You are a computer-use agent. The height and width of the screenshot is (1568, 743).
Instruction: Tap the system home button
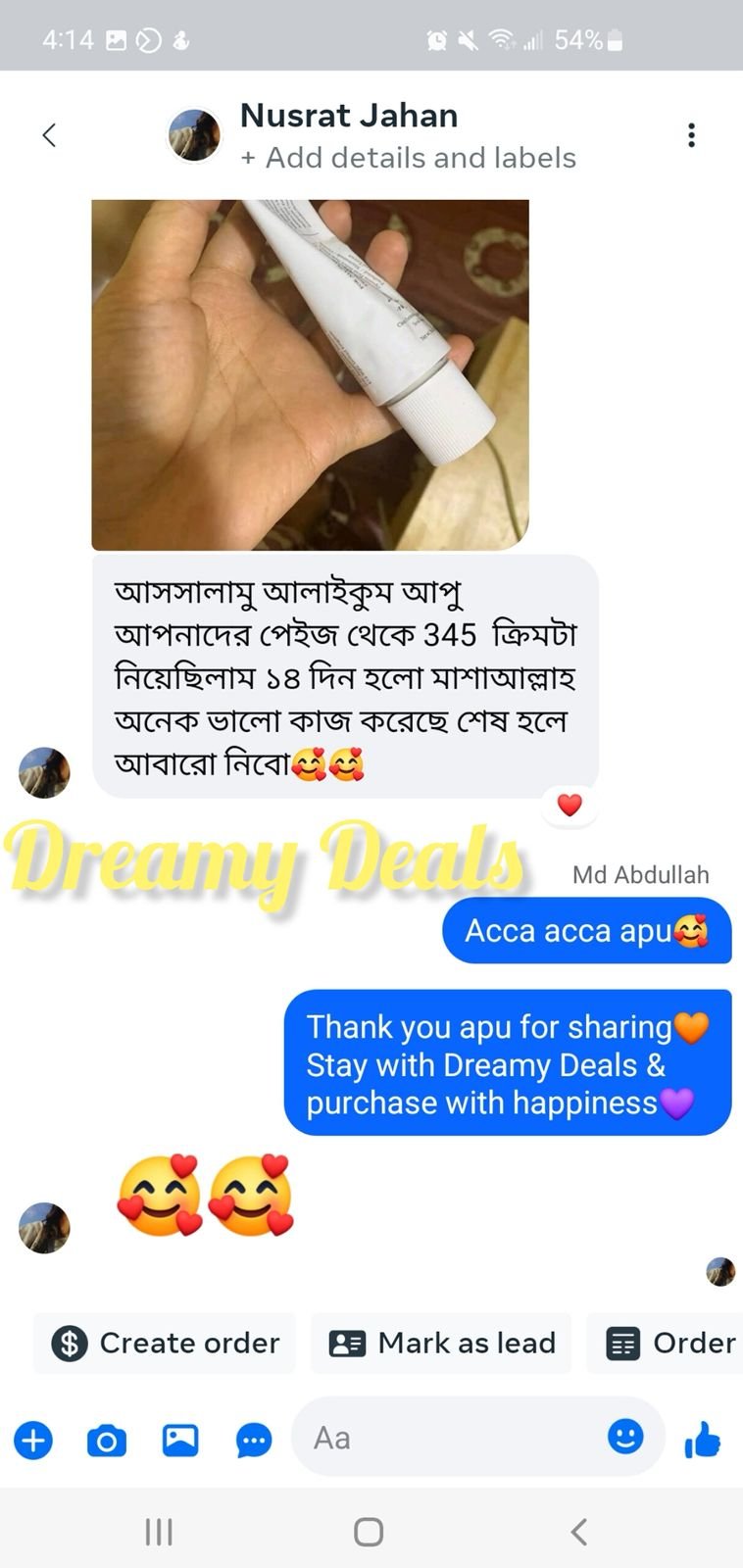[x=369, y=1532]
